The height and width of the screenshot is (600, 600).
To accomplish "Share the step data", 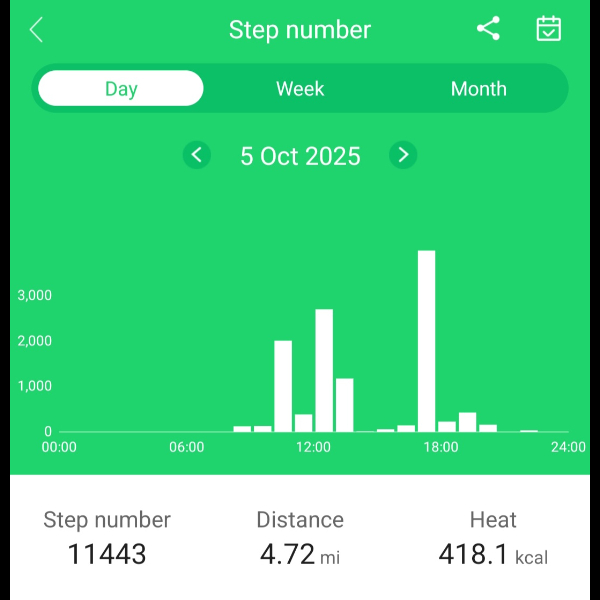I will click(x=488, y=29).
